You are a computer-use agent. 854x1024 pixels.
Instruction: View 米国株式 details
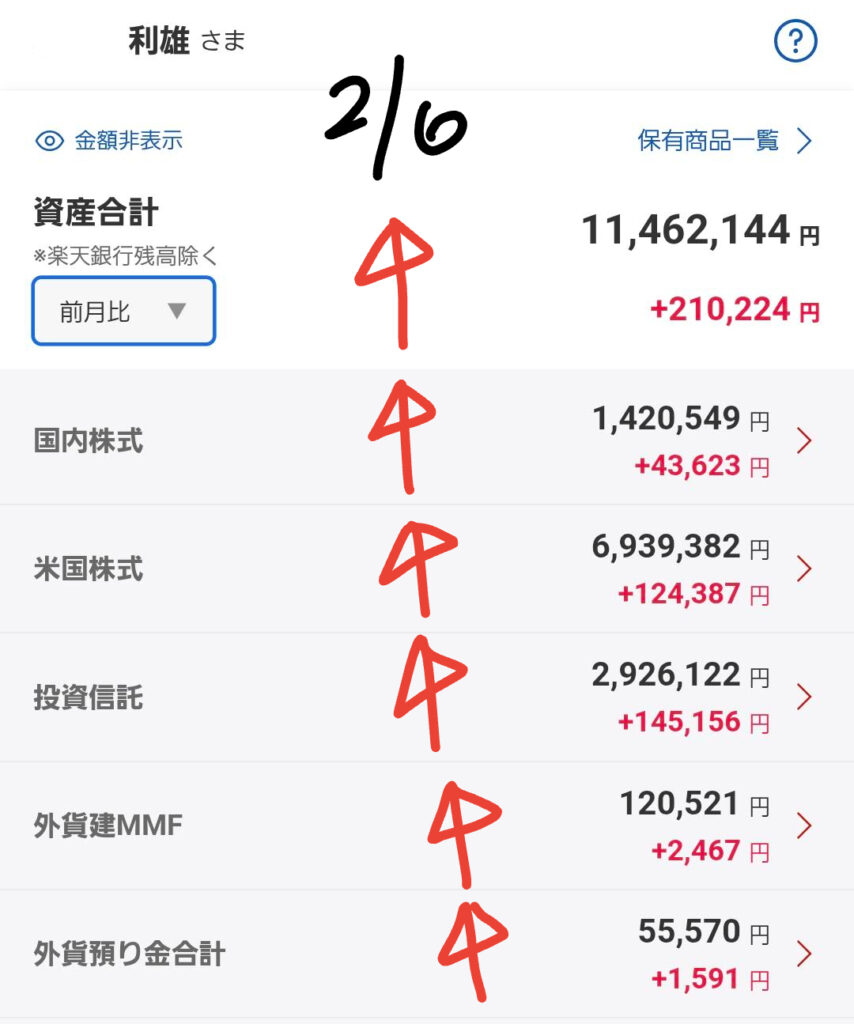click(427, 569)
